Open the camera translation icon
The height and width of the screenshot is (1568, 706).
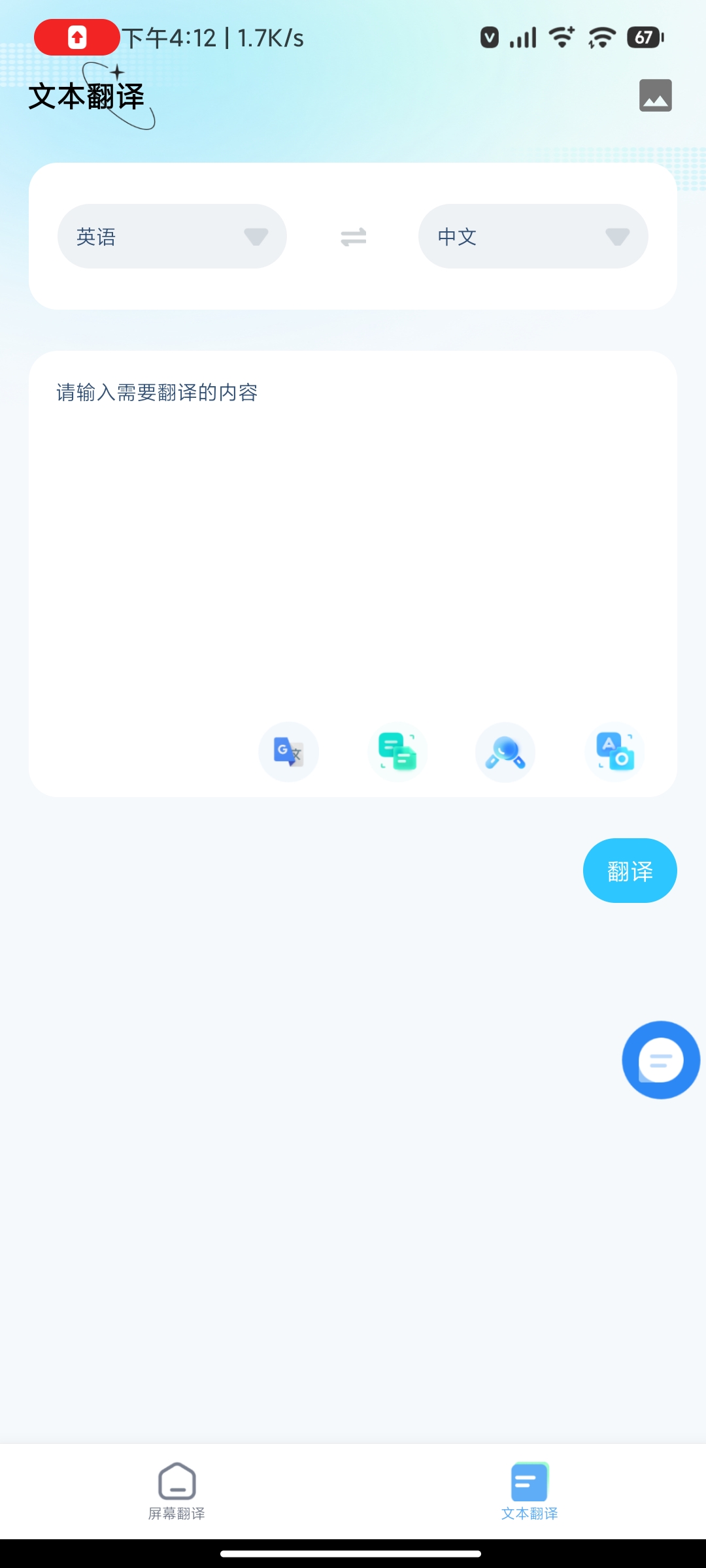coord(614,752)
